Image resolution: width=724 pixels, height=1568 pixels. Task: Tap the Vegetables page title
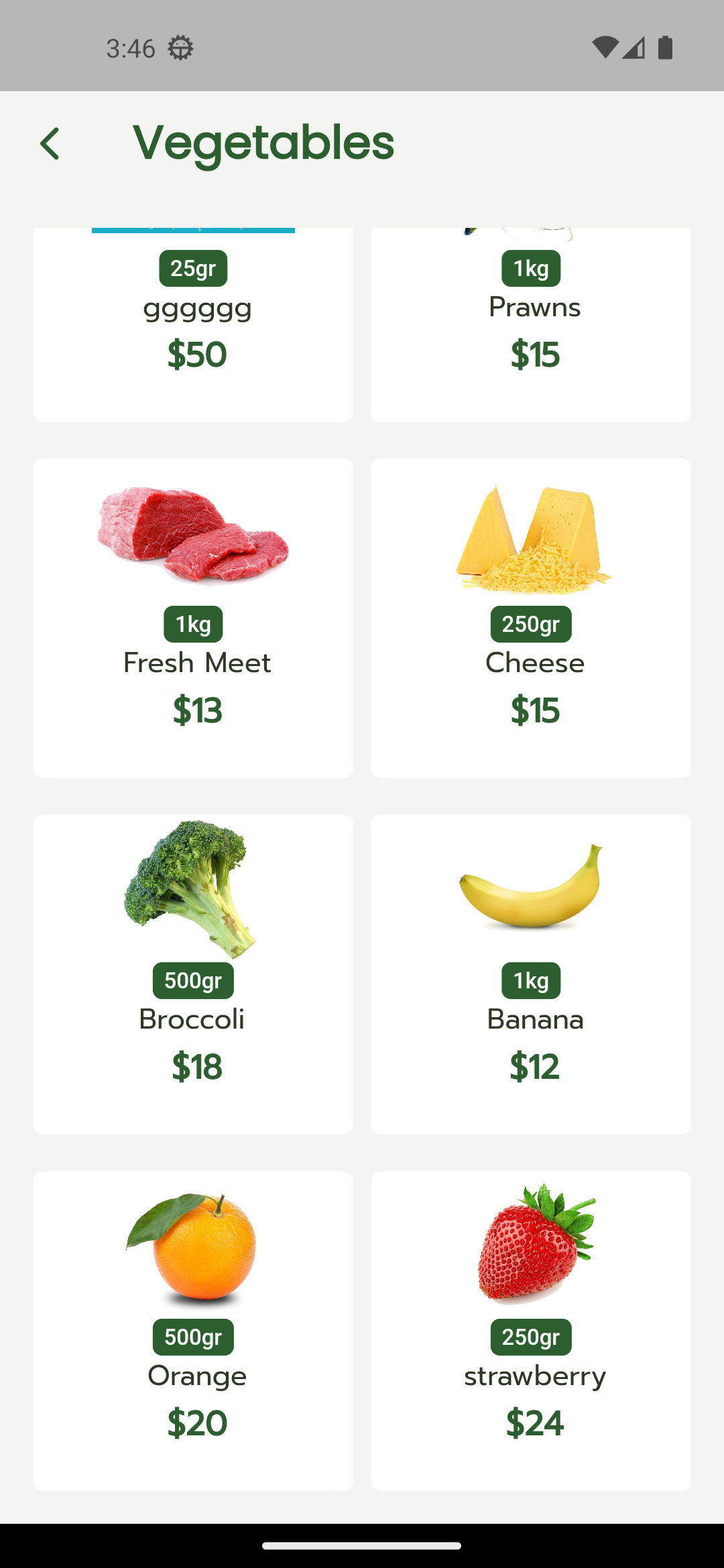[263, 141]
